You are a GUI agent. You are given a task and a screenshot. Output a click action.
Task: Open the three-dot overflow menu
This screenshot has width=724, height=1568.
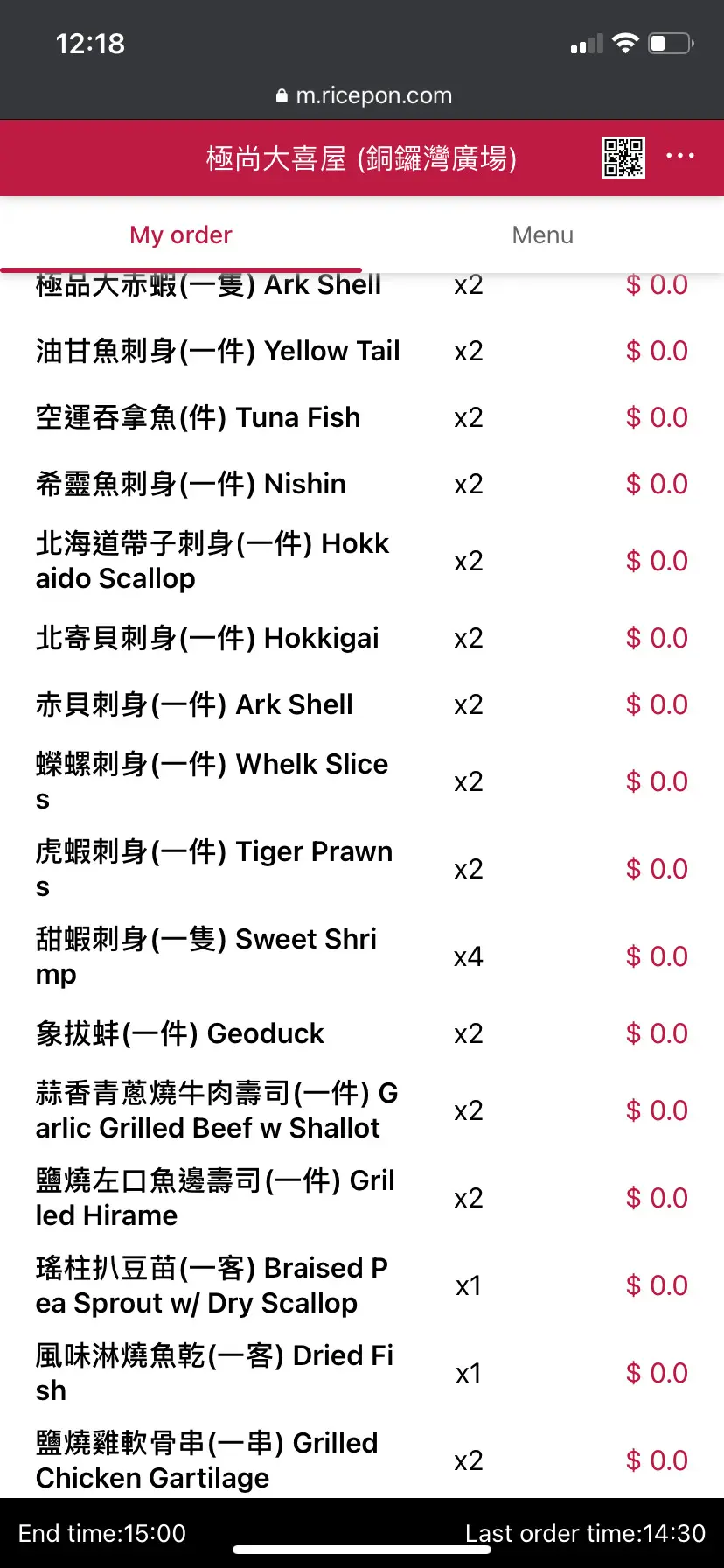(680, 156)
